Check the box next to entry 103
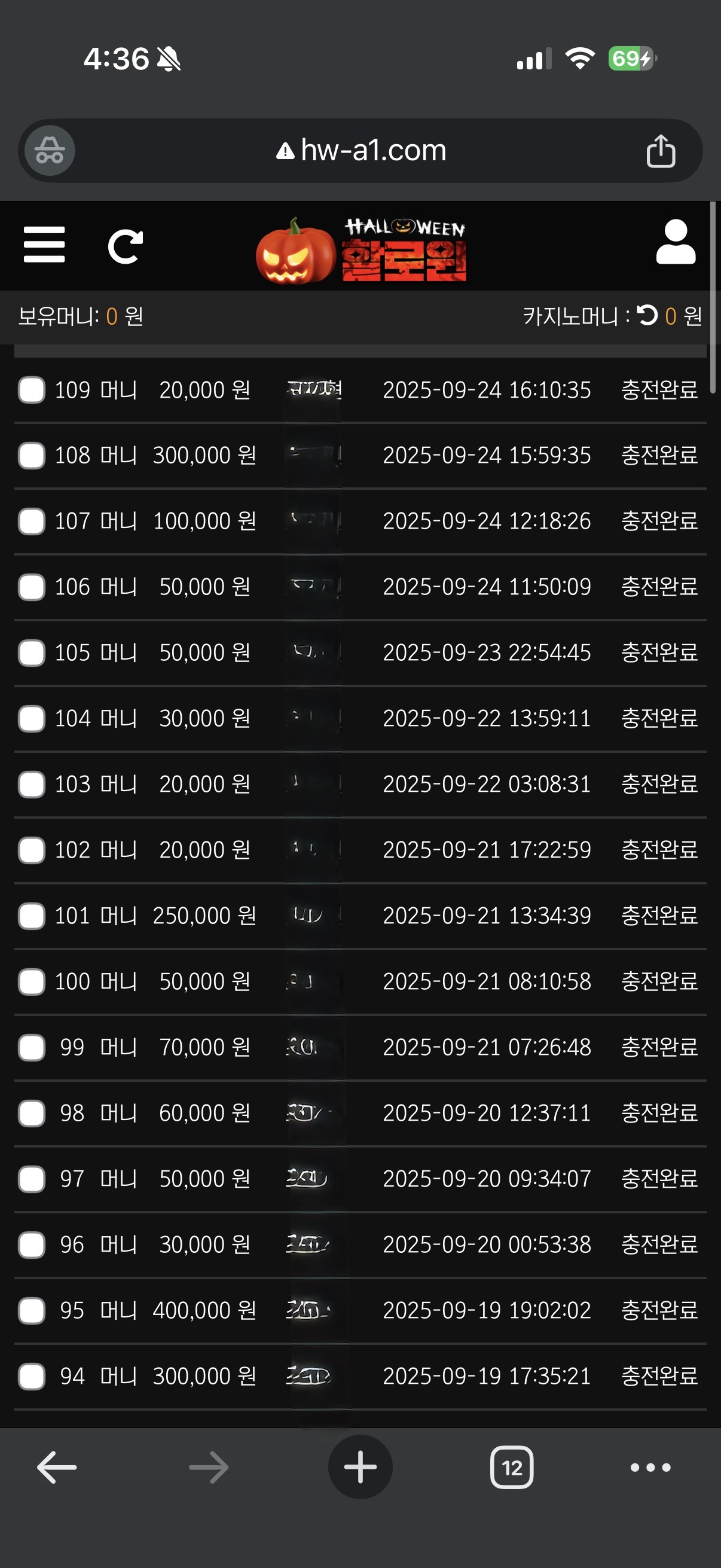The height and width of the screenshot is (1568, 721). click(x=32, y=785)
